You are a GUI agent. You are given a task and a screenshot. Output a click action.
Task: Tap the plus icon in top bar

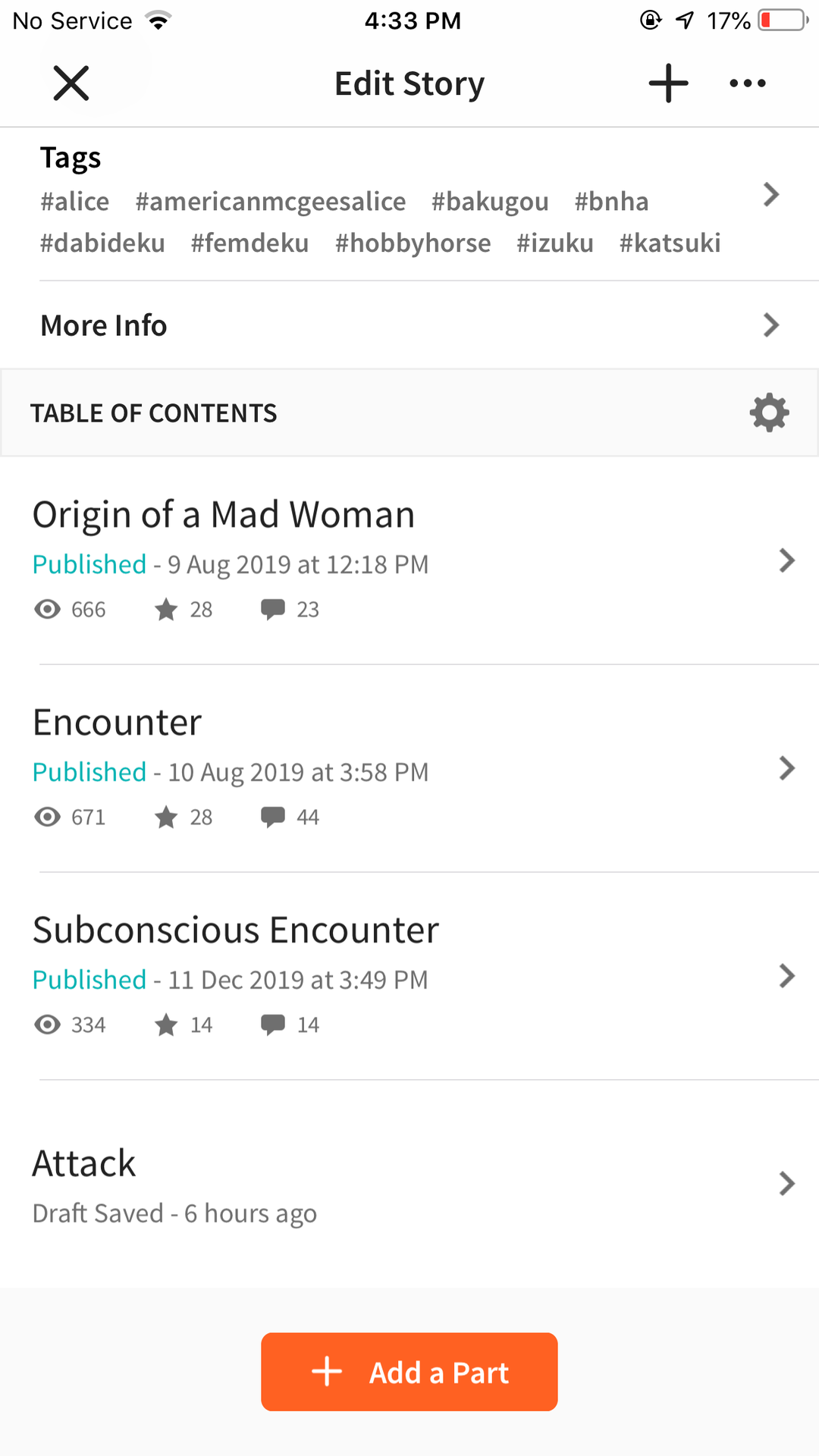pyautogui.click(x=668, y=83)
